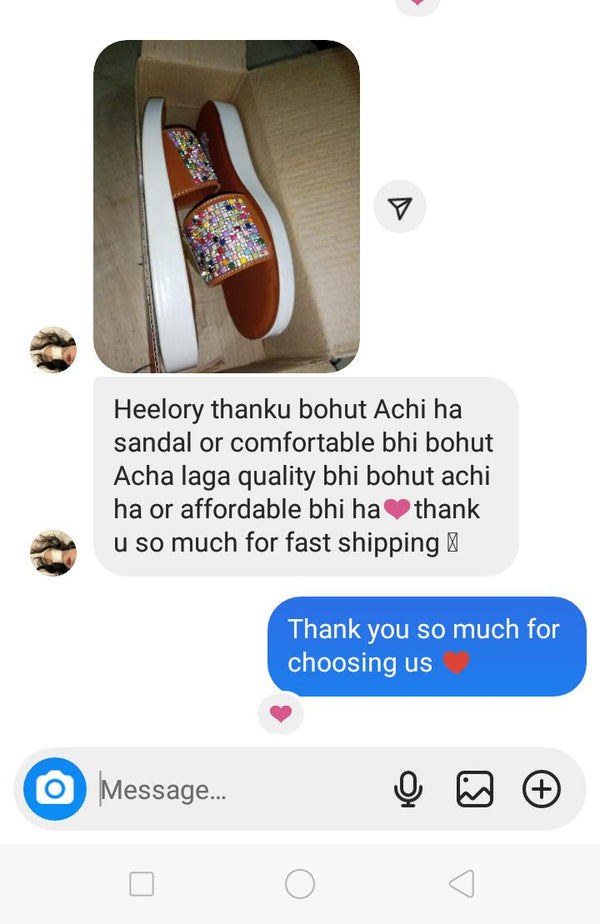Open the gallery image picker
This screenshot has height=924, width=600.
click(x=475, y=789)
